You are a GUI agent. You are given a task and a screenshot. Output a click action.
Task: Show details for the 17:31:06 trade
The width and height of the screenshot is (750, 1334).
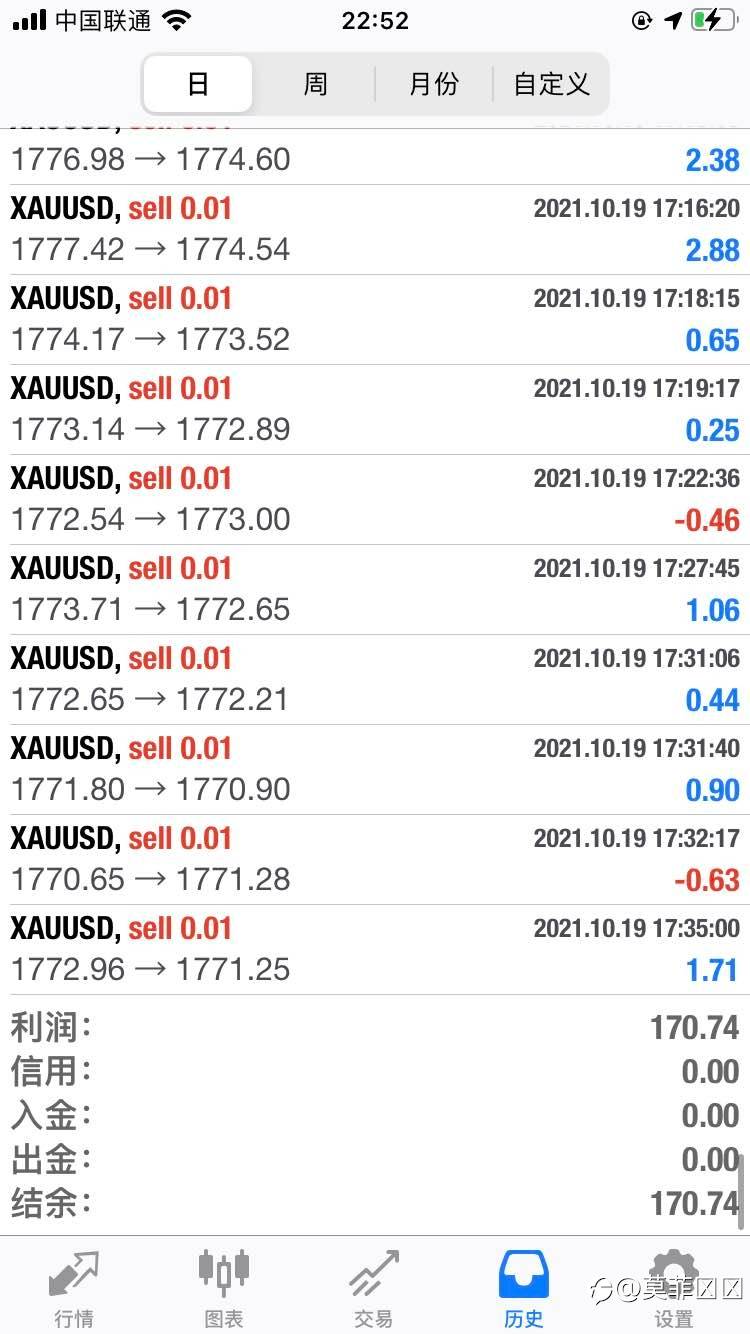(x=375, y=679)
